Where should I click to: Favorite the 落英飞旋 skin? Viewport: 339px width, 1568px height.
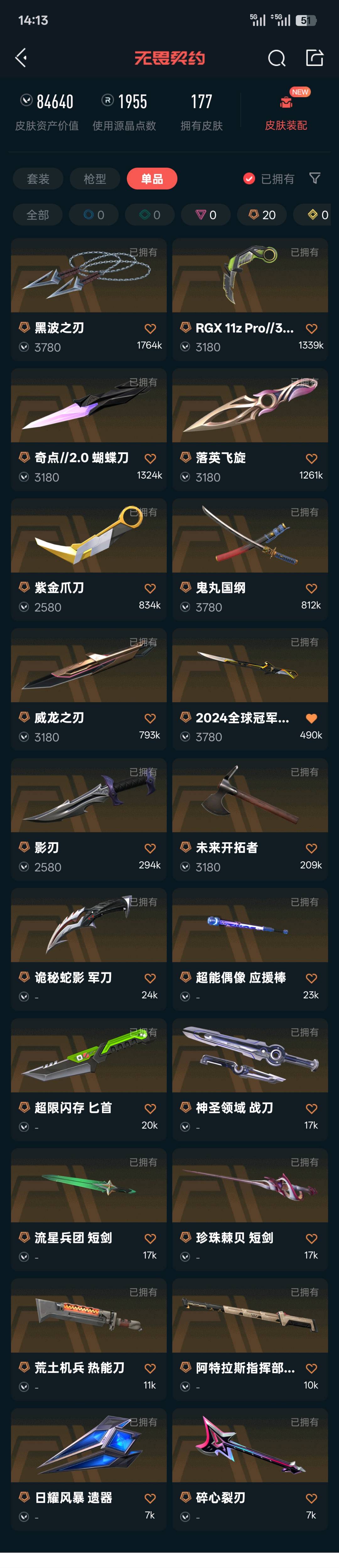(311, 459)
